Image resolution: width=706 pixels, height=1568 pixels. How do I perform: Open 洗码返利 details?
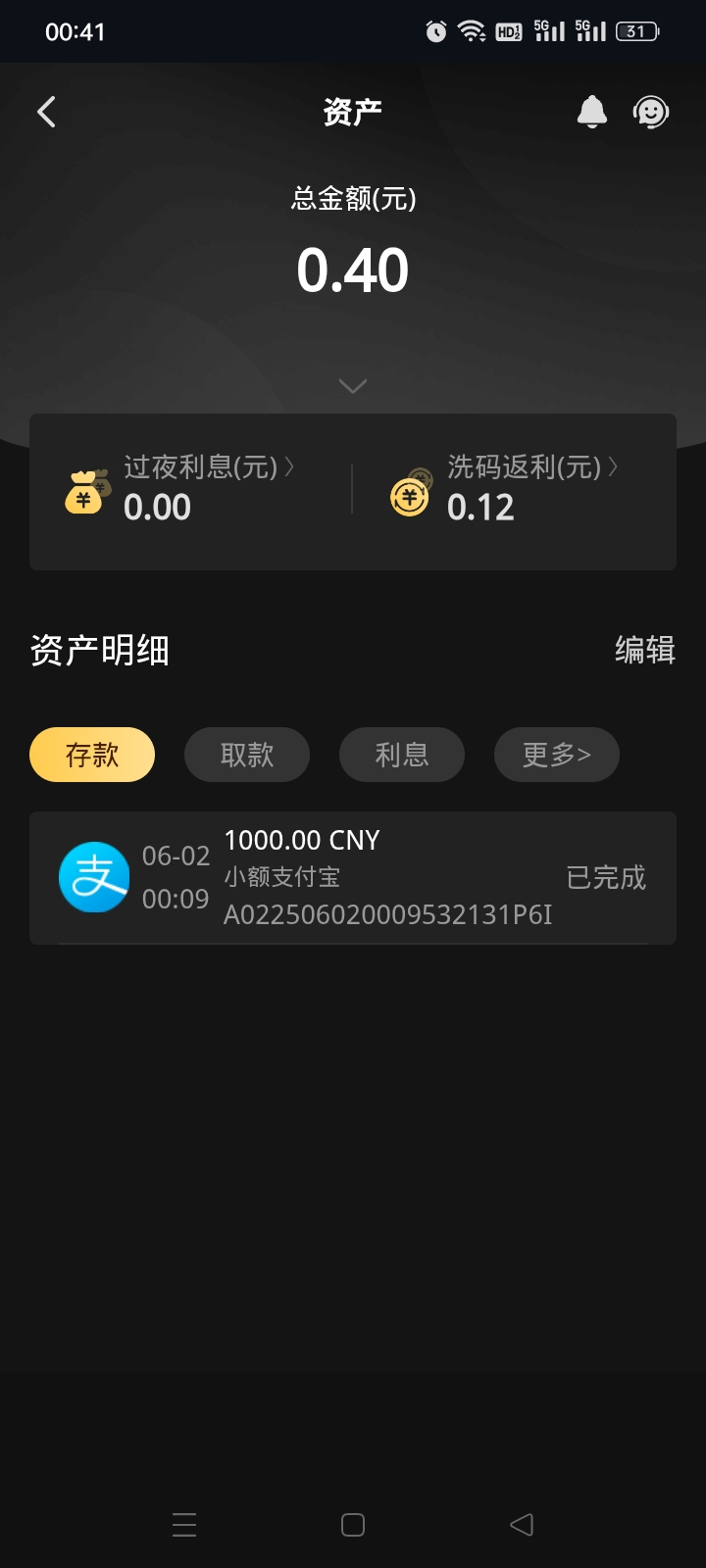click(x=531, y=467)
